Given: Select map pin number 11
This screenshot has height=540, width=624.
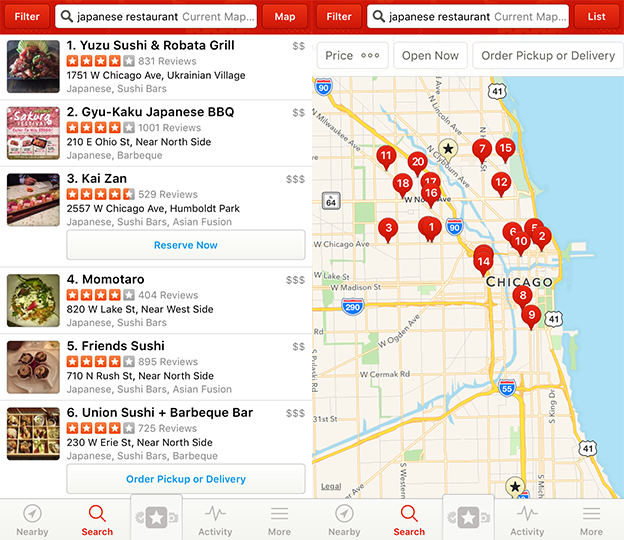Looking at the screenshot, I should point(386,156).
